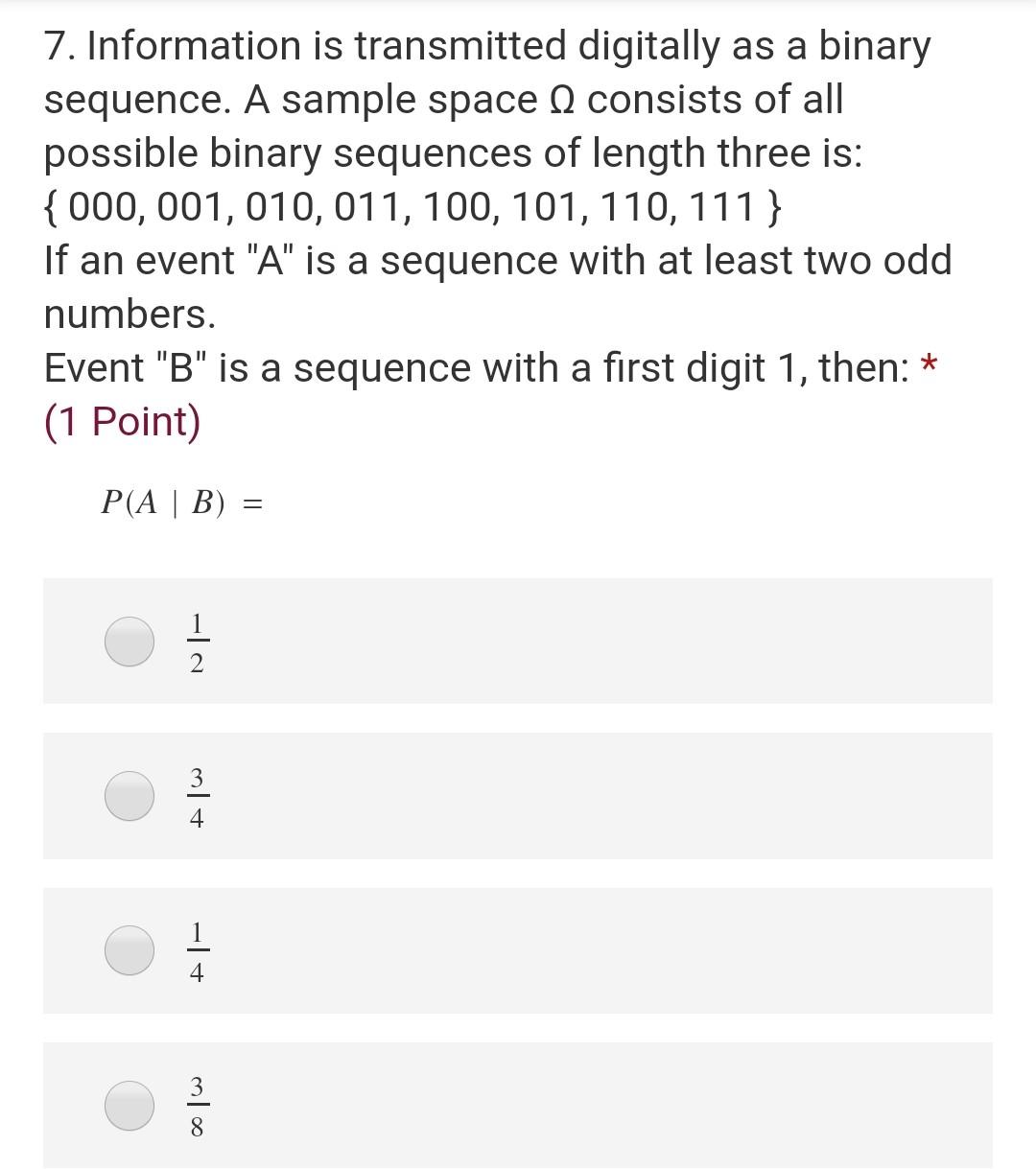Screen dimensions: 1036x1169
Task: Click the (1 Point) label
Action: pyautogui.click(x=123, y=420)
